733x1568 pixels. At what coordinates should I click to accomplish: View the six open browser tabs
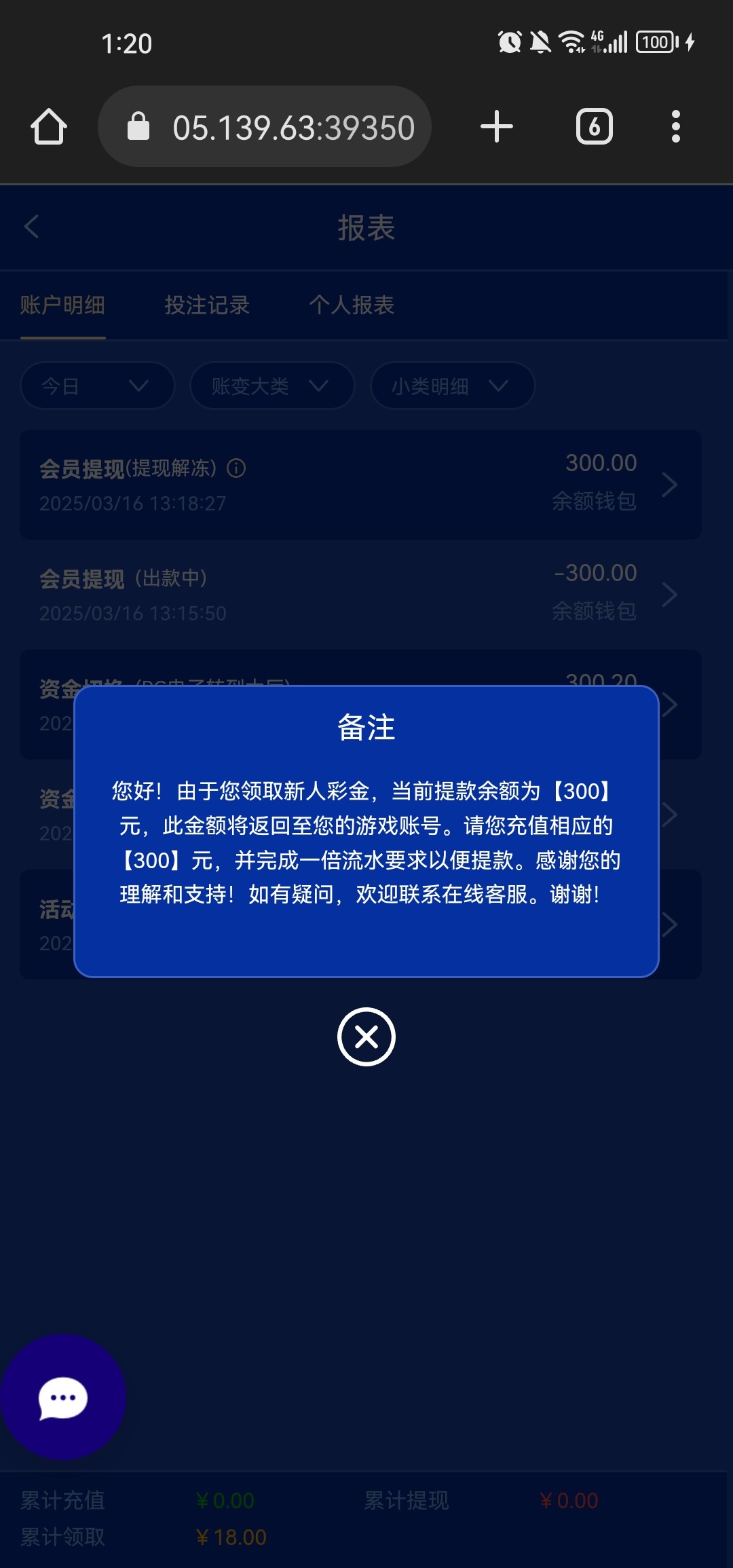pos(595,127)
